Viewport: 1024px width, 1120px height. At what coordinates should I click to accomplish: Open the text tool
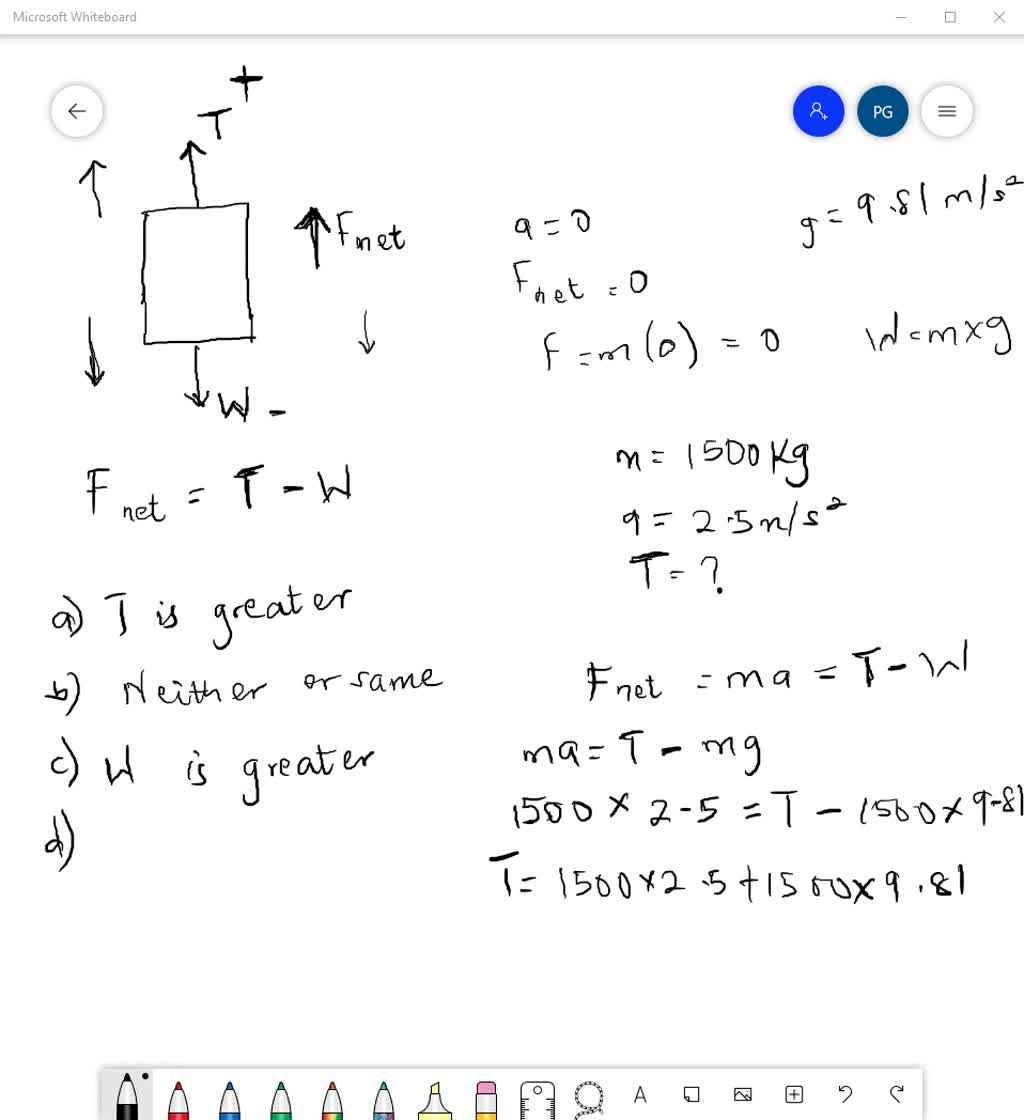pos(640,1096)
